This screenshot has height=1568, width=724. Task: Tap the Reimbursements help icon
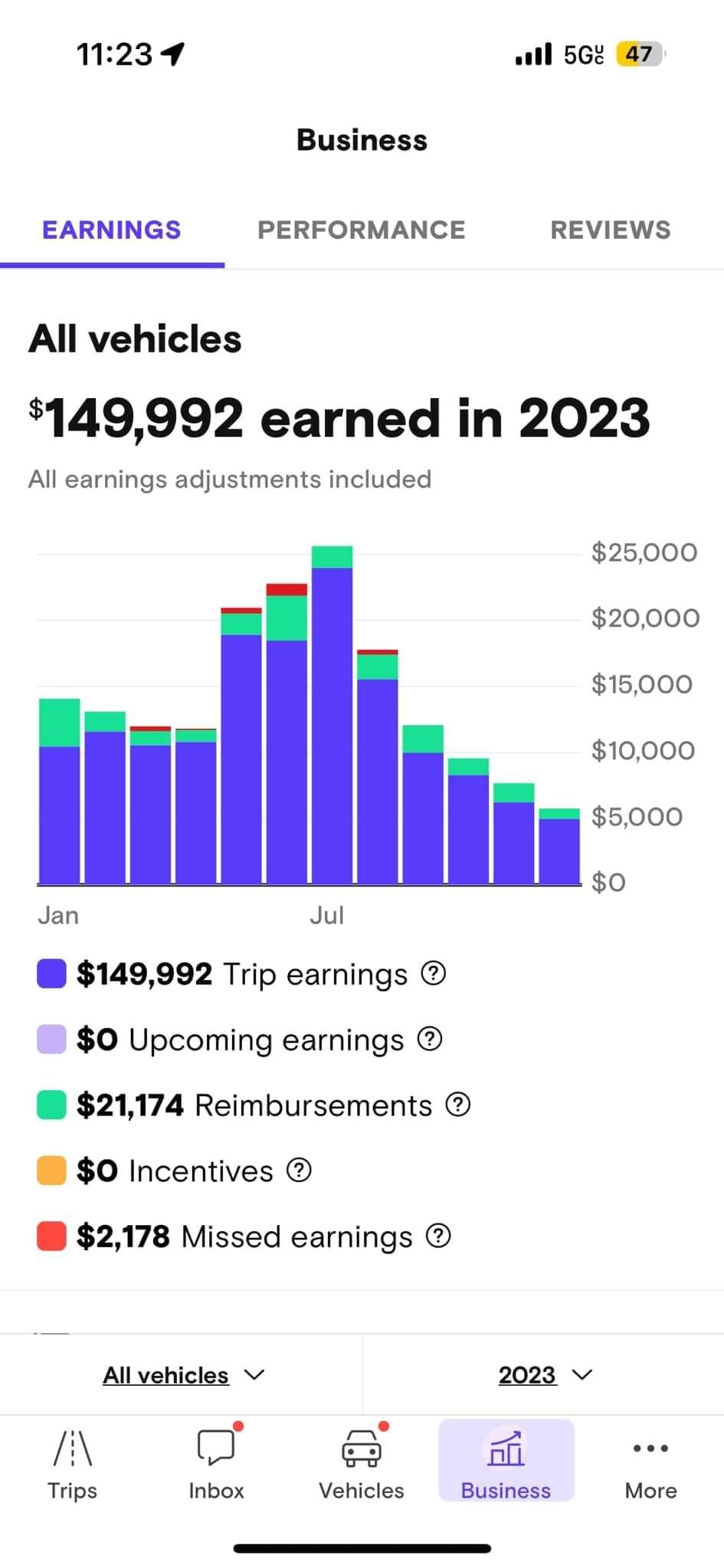click(x=458, y=1105)
